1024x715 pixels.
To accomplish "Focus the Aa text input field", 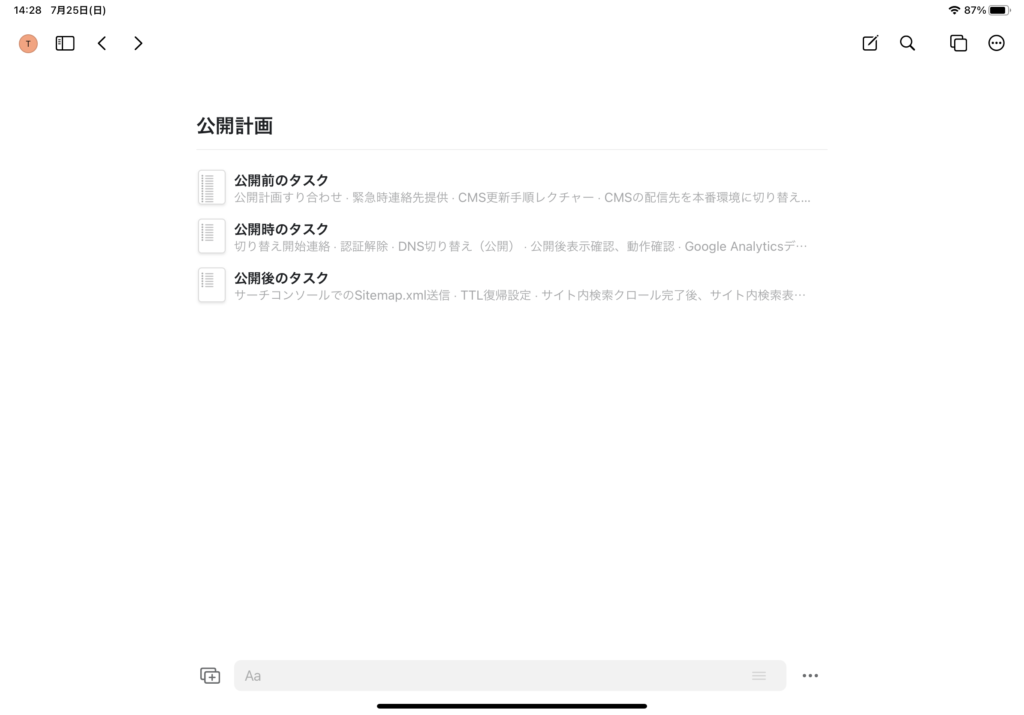I will [490, 675].
